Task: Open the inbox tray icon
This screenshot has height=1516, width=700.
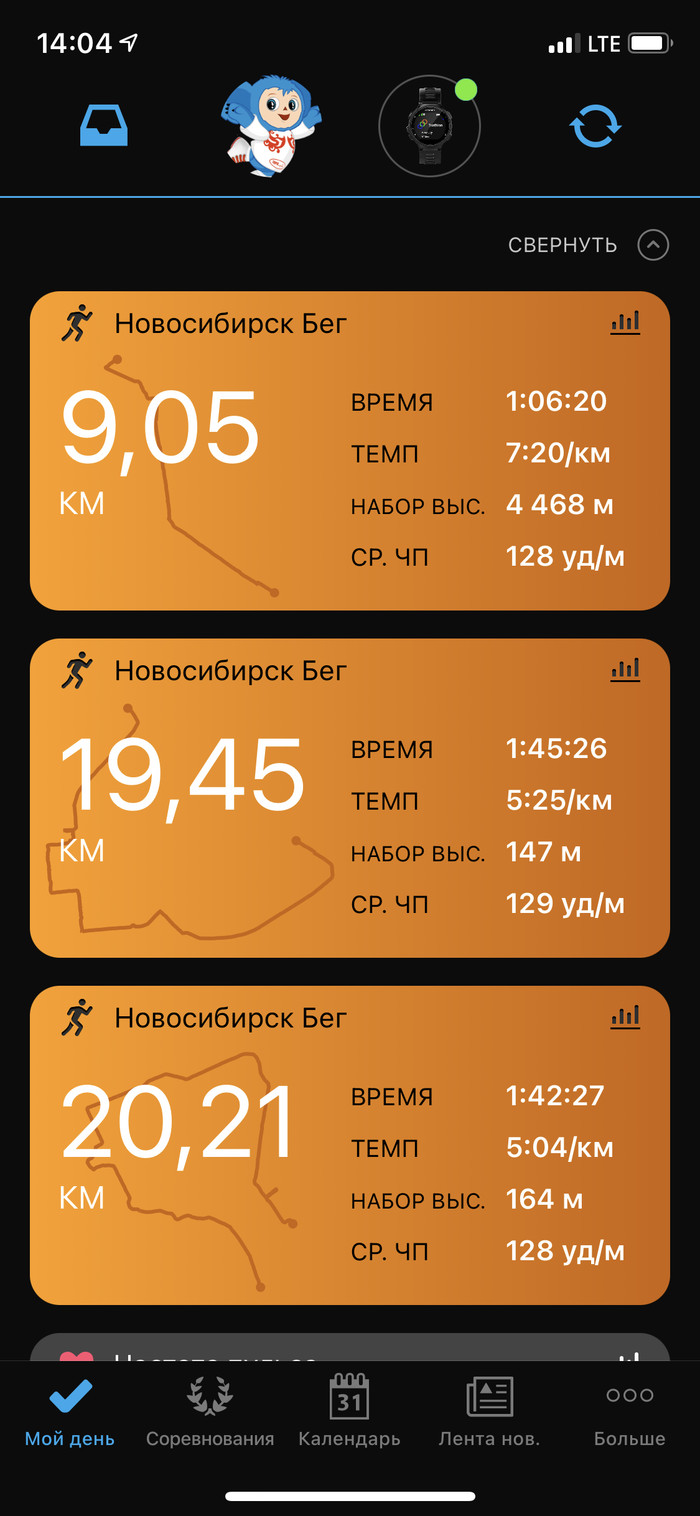Action: (x=104, y=126)
